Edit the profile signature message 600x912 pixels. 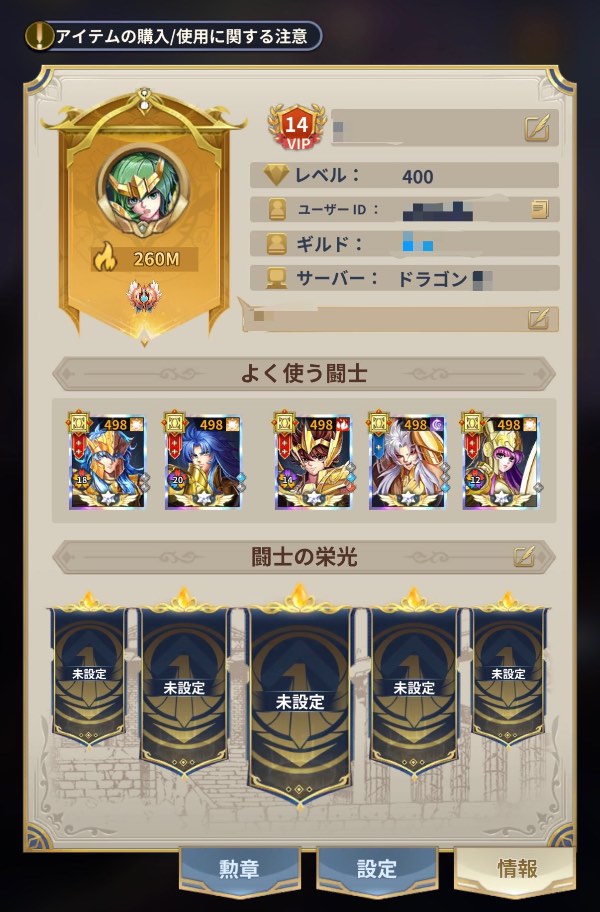pyautogui.click(x=538, y=319)
